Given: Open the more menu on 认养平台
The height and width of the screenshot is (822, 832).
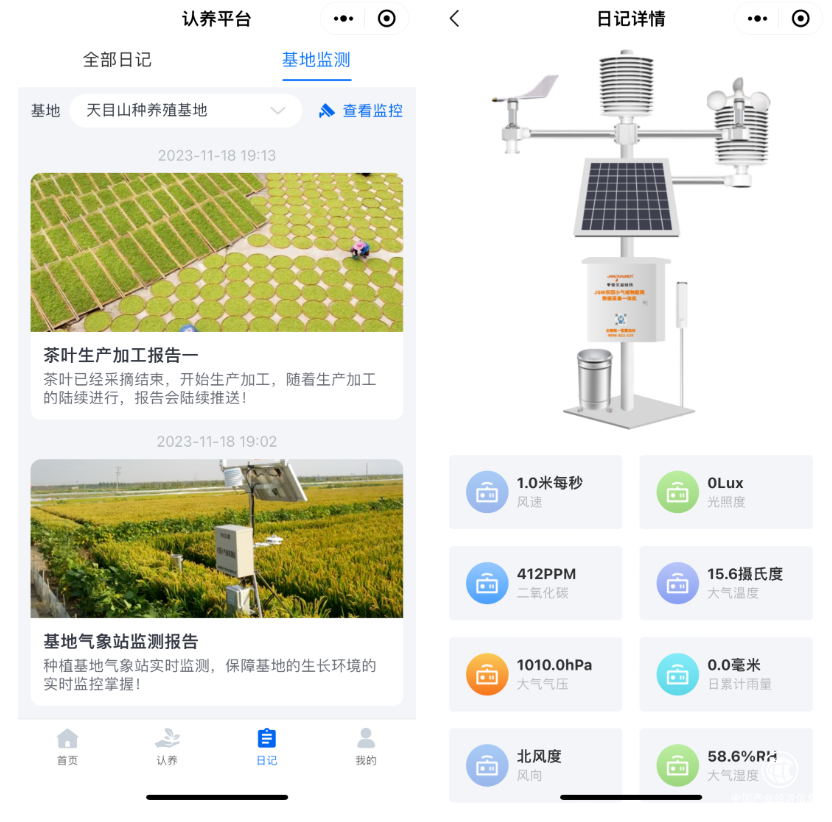Looking at the screenshot, I should 343,18.
